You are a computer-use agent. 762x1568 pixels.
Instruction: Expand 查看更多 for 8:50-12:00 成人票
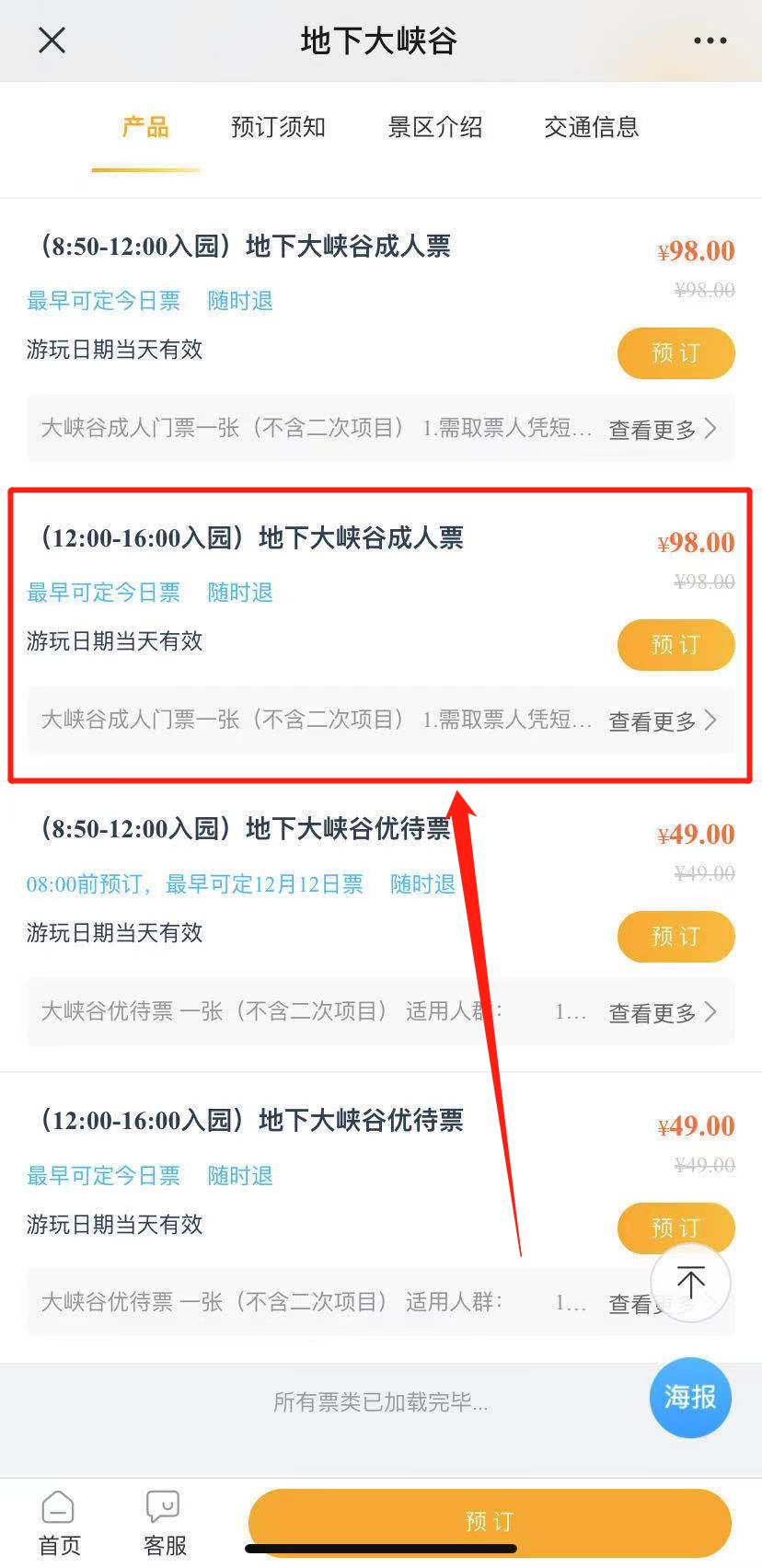pos(662,429)
